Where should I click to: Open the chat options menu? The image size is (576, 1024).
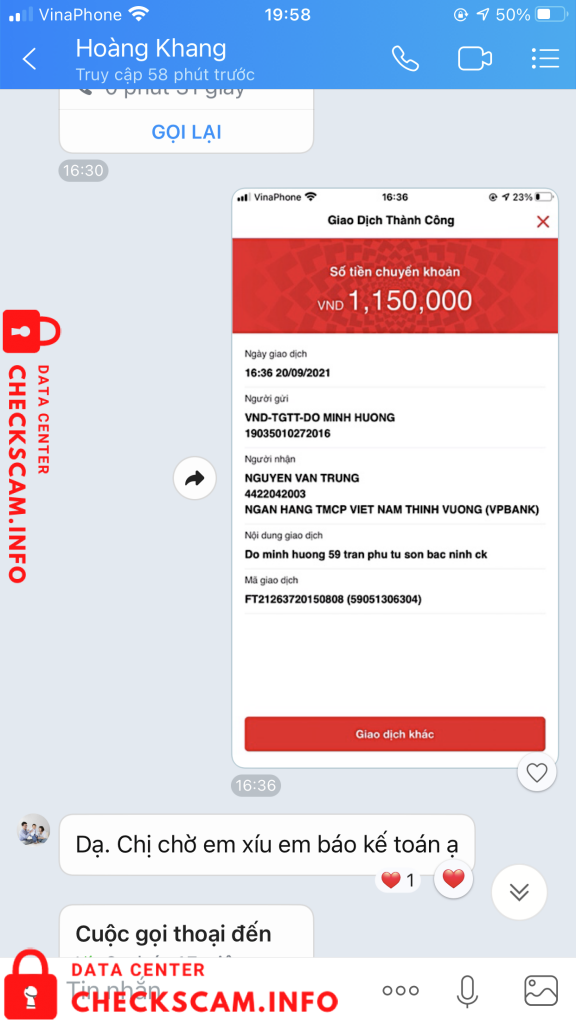(545, 59)
